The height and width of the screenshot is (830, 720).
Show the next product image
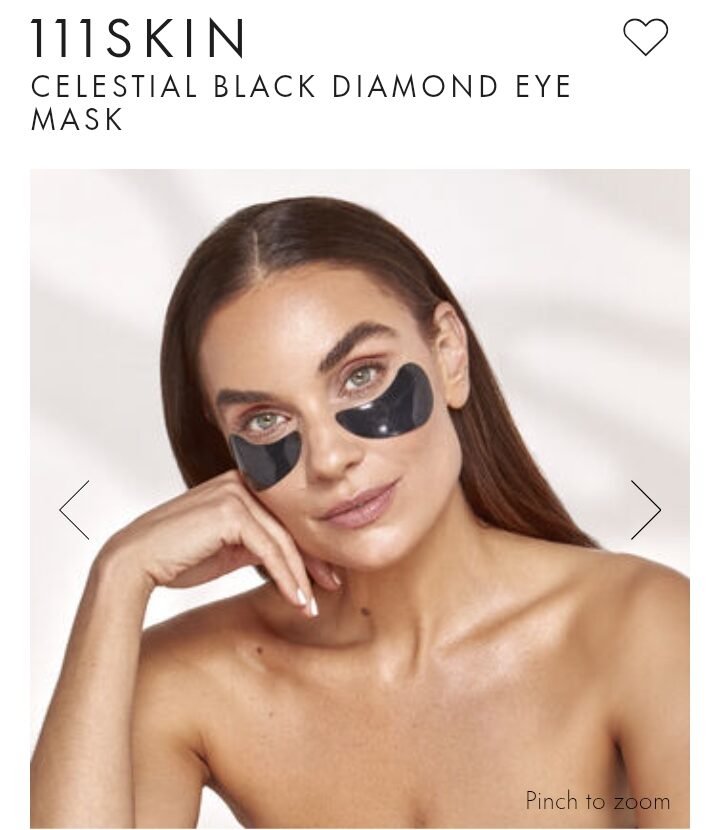click(x=645, y=510)
